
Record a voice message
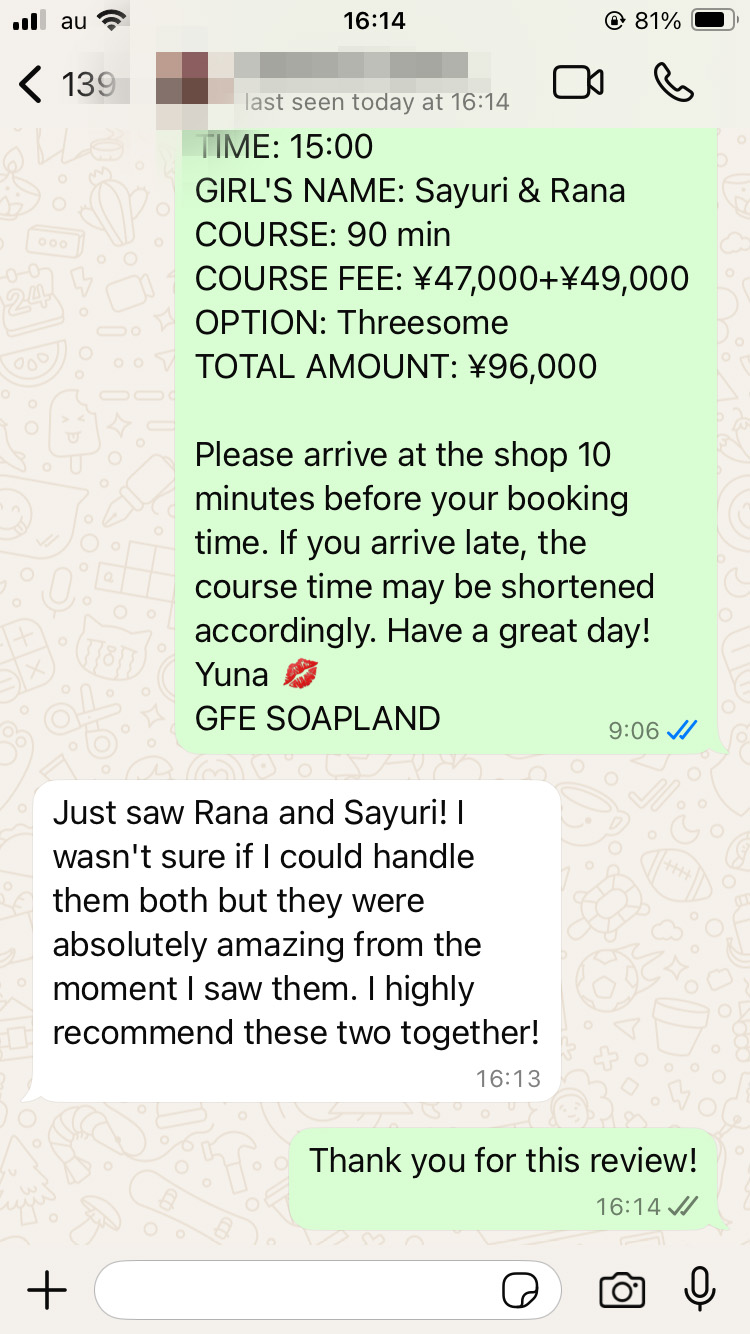(x=700, y=1289)
